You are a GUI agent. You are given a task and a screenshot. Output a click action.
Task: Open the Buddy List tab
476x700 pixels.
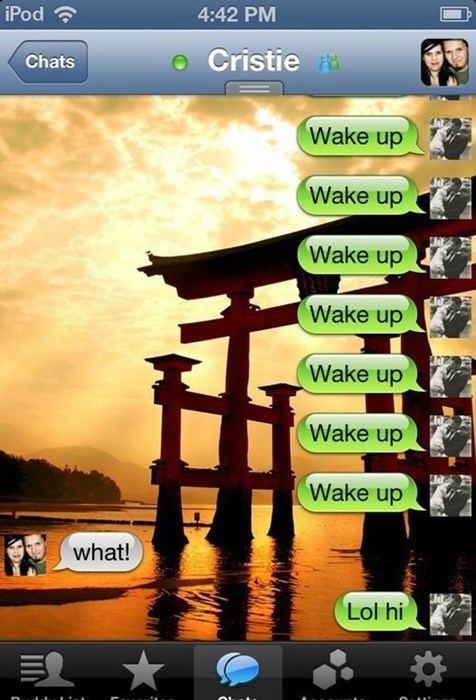47,672
